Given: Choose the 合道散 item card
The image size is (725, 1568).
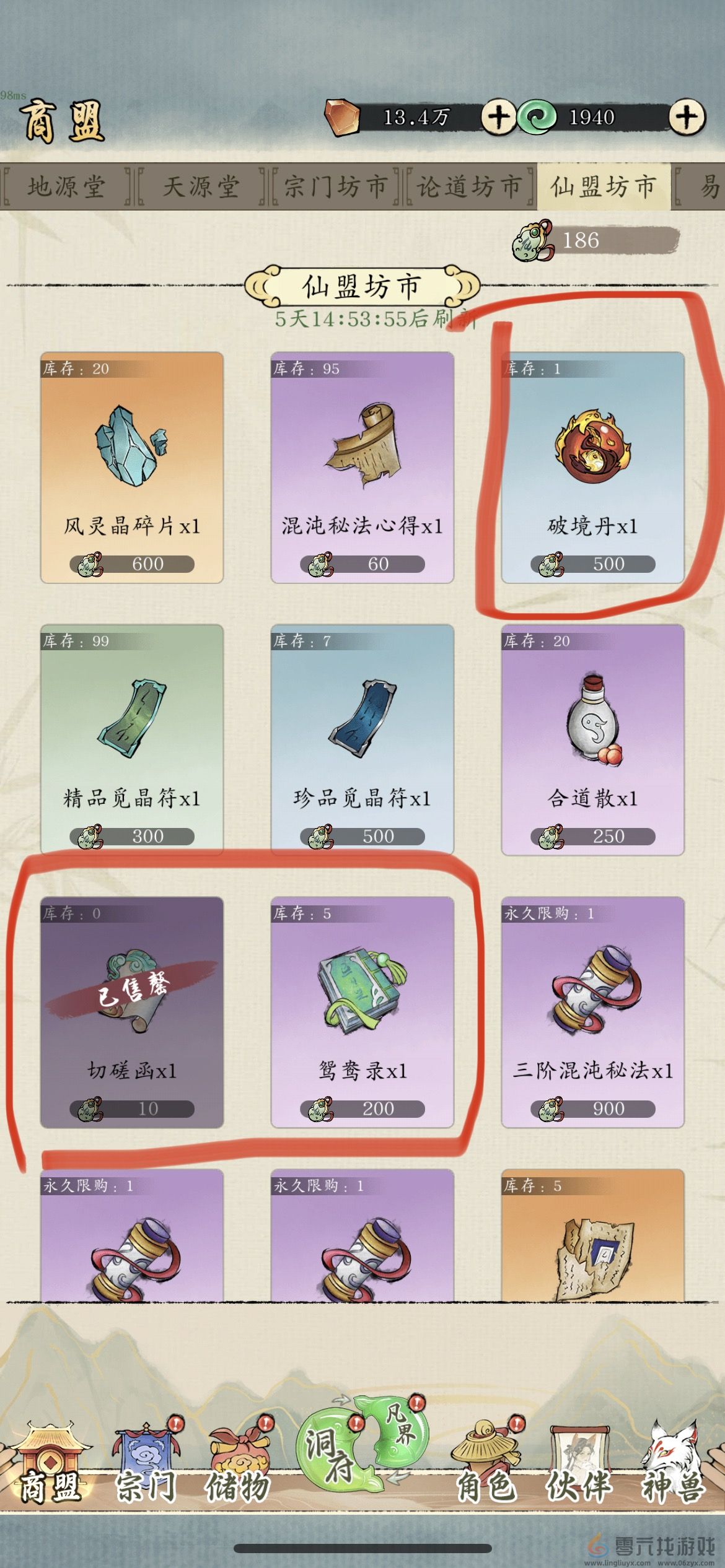Looking at the screenshot, I should 592,740.
